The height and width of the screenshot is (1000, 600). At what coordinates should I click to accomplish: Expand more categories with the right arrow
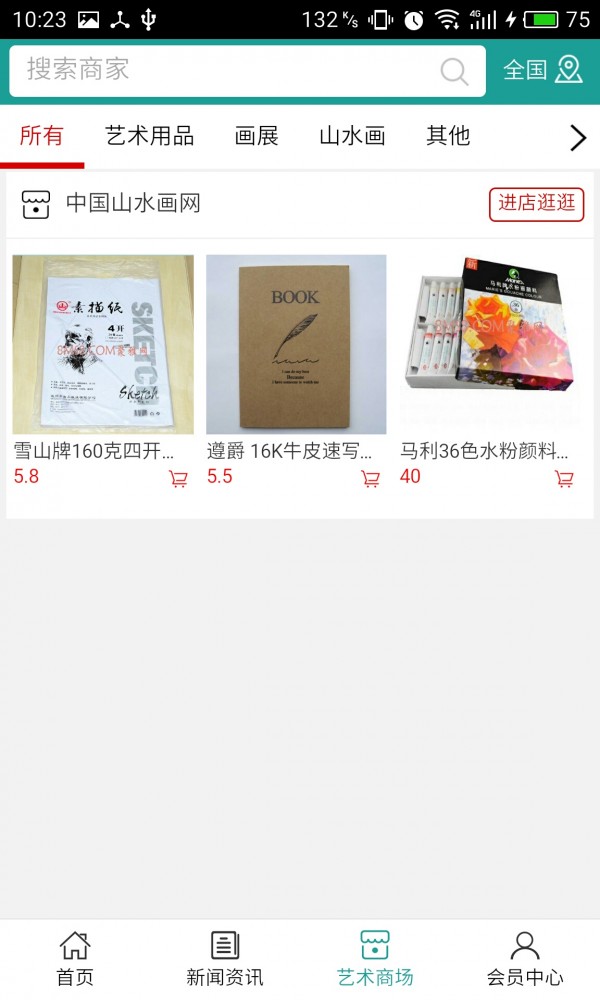pos(577,138)
